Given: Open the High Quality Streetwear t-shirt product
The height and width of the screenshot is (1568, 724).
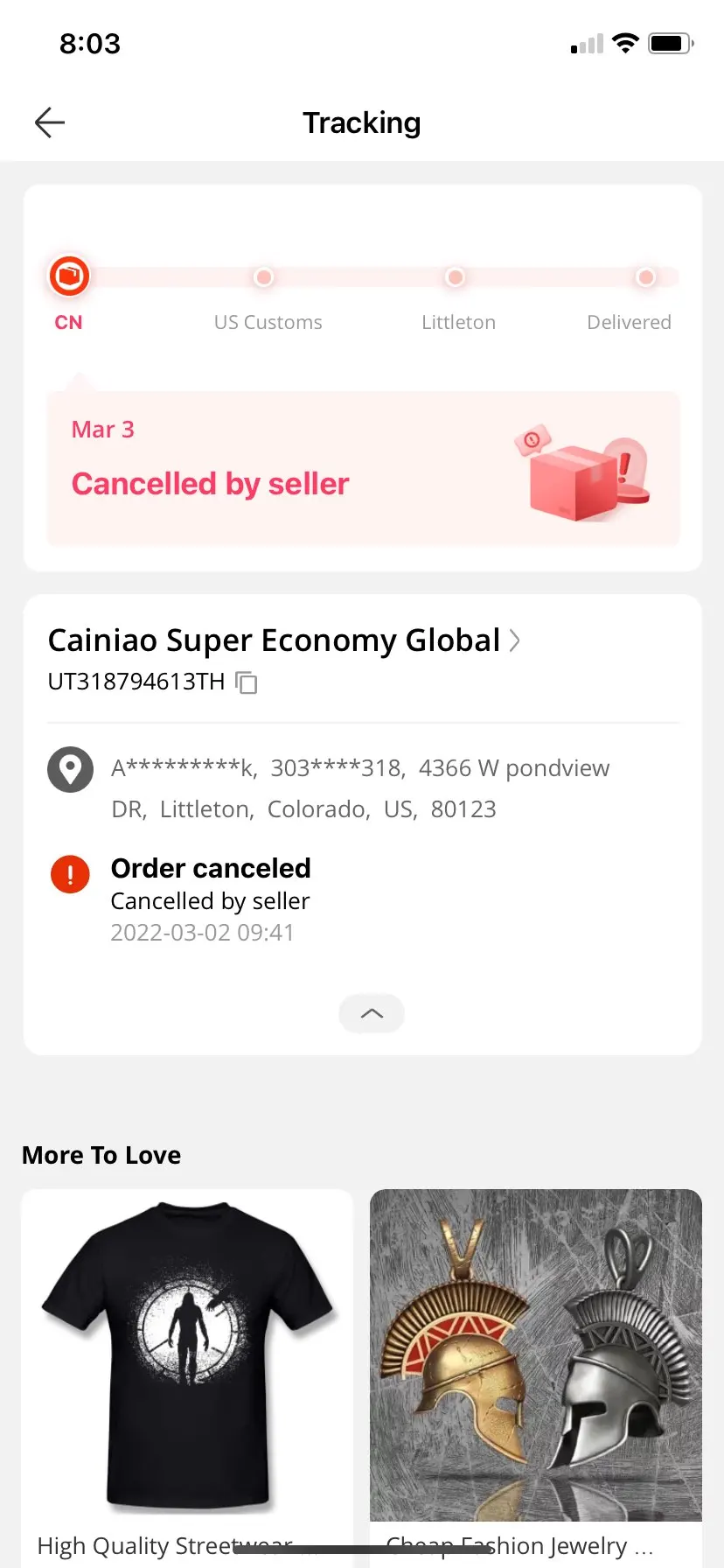Looking at the screenshot, I should (x=187, y=1356).
